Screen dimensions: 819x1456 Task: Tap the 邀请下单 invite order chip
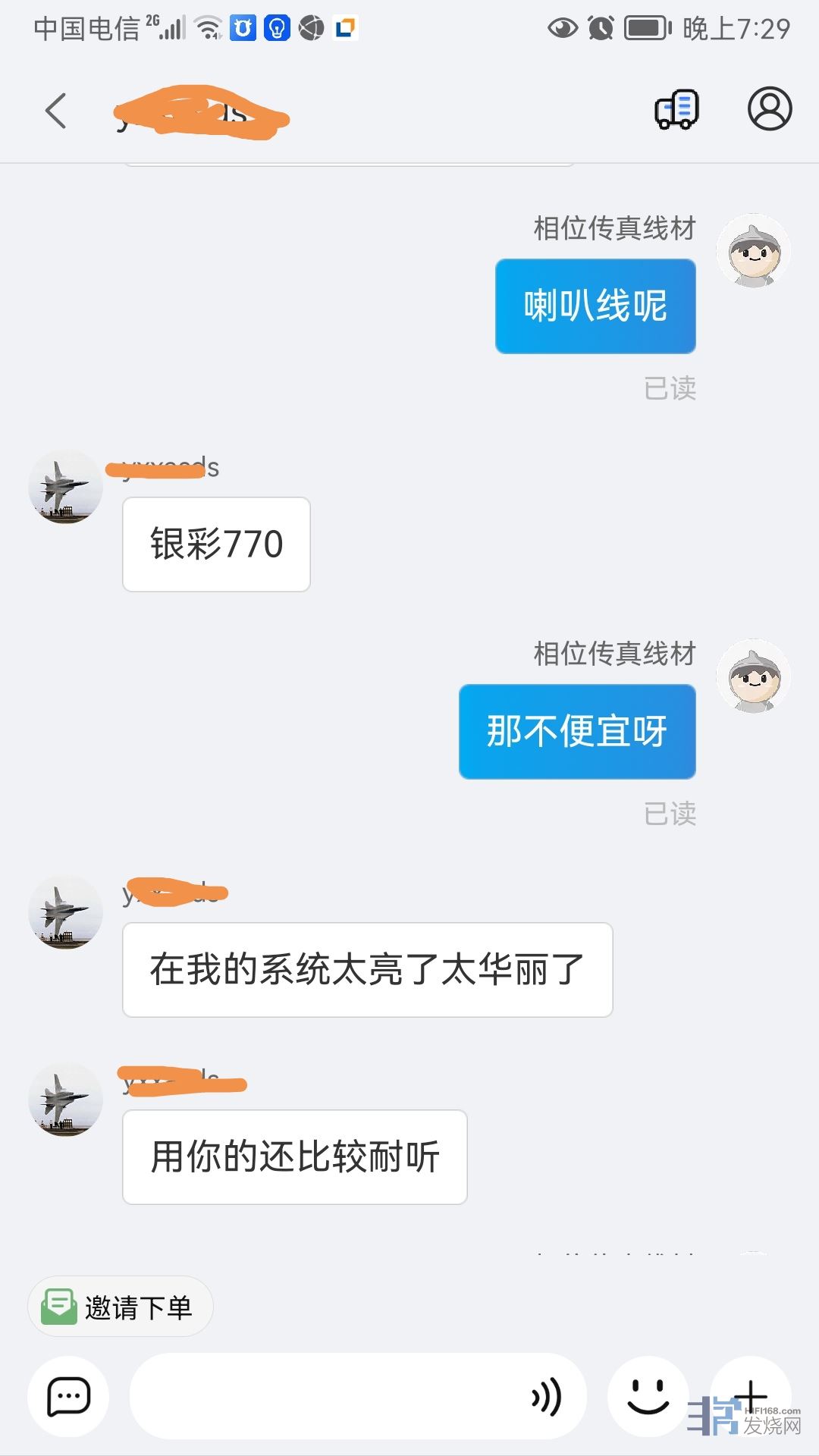(x=121, y=1307)
